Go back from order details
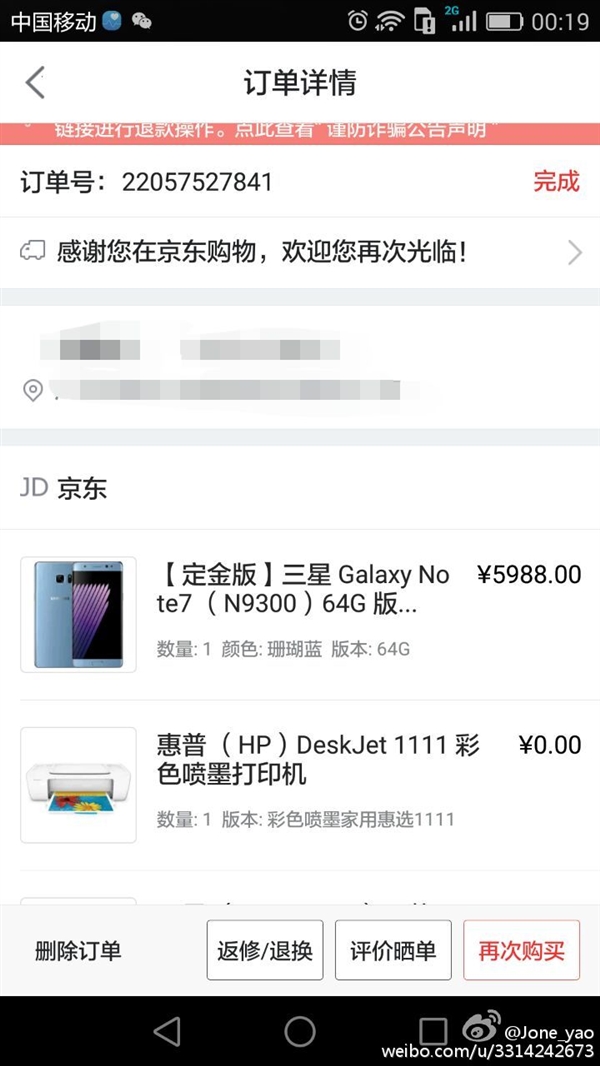Viewport: 600px width, 1066px height. coord(36,82)
